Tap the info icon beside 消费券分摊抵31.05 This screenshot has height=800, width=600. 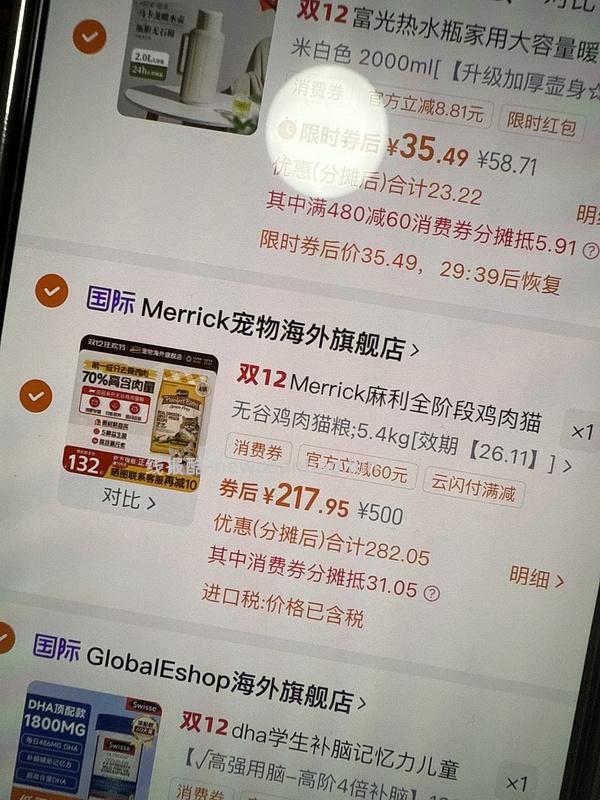point(431,592)
